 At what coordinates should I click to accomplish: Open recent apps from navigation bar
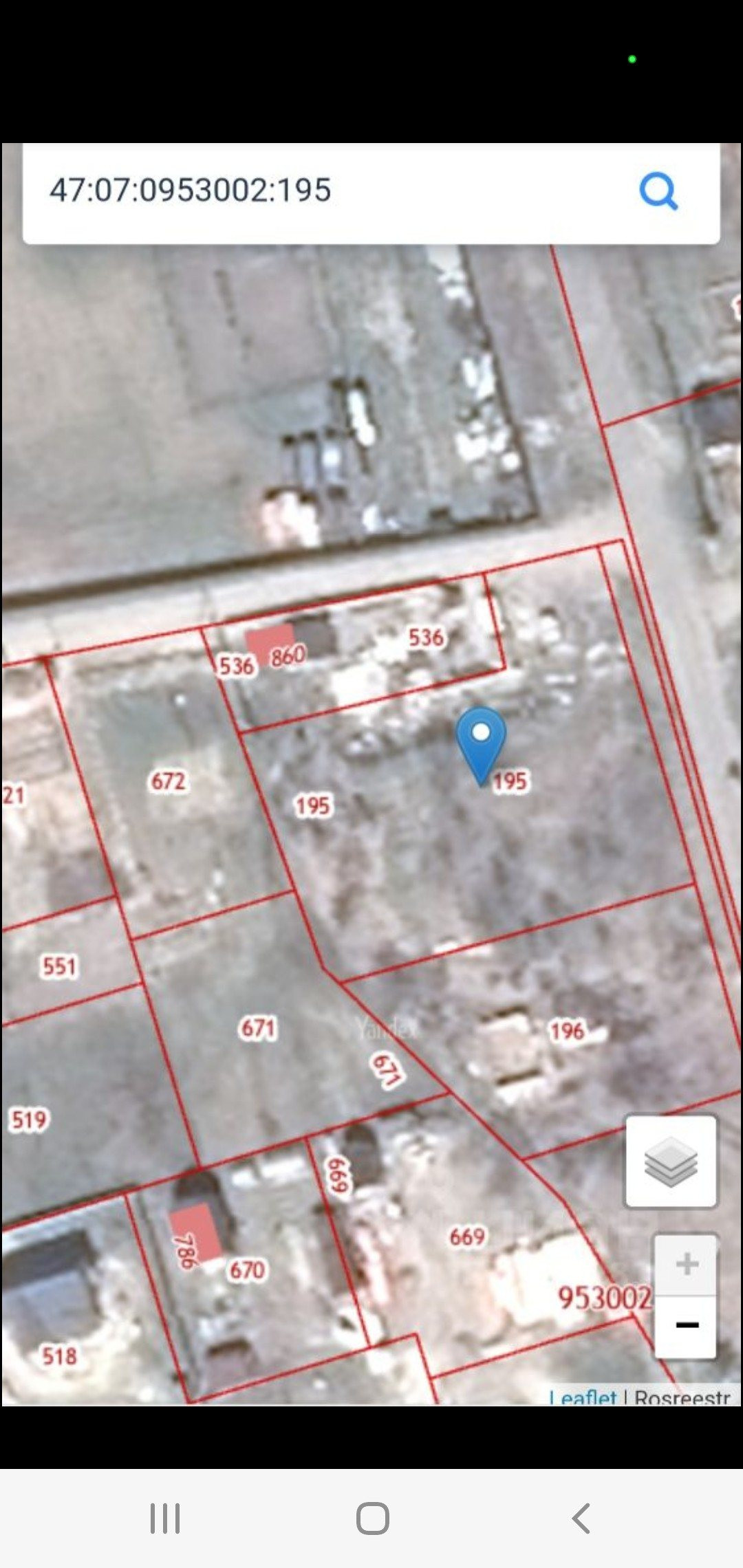coord(165,1518)
